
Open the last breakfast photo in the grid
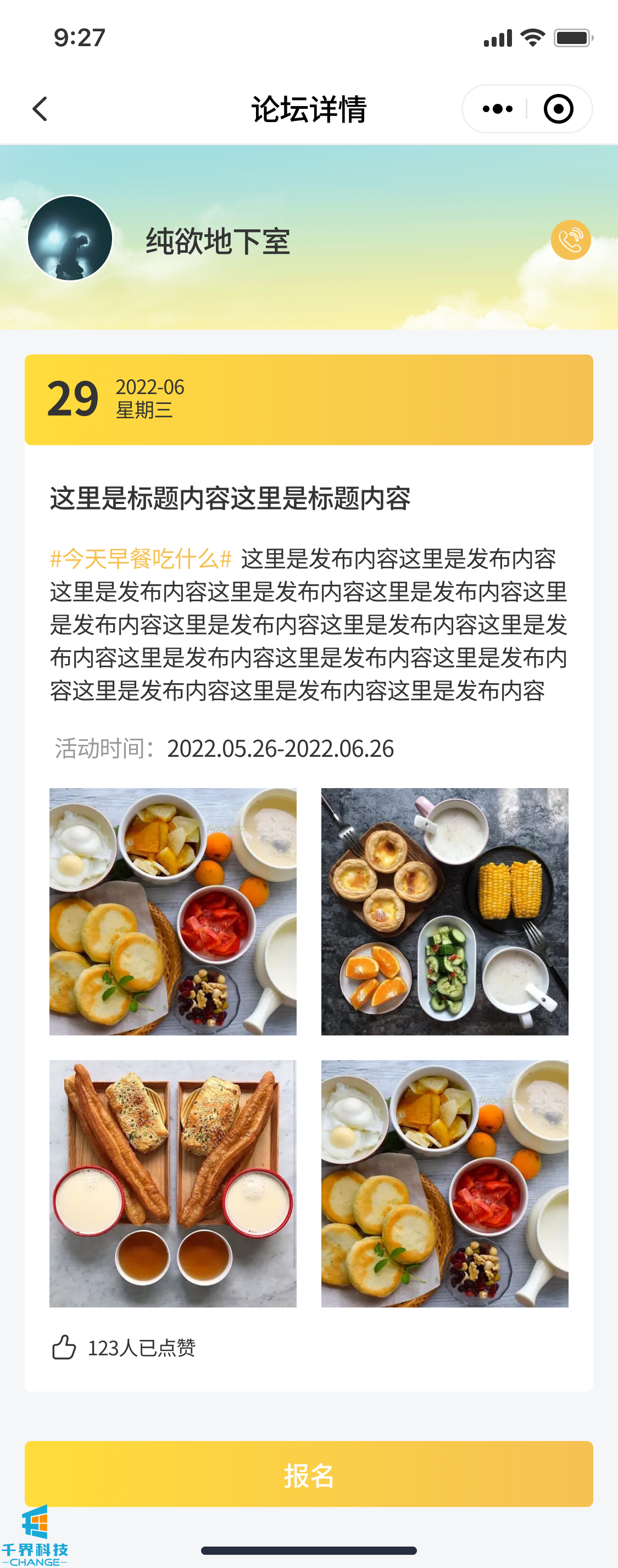(x=444, y=1183)
